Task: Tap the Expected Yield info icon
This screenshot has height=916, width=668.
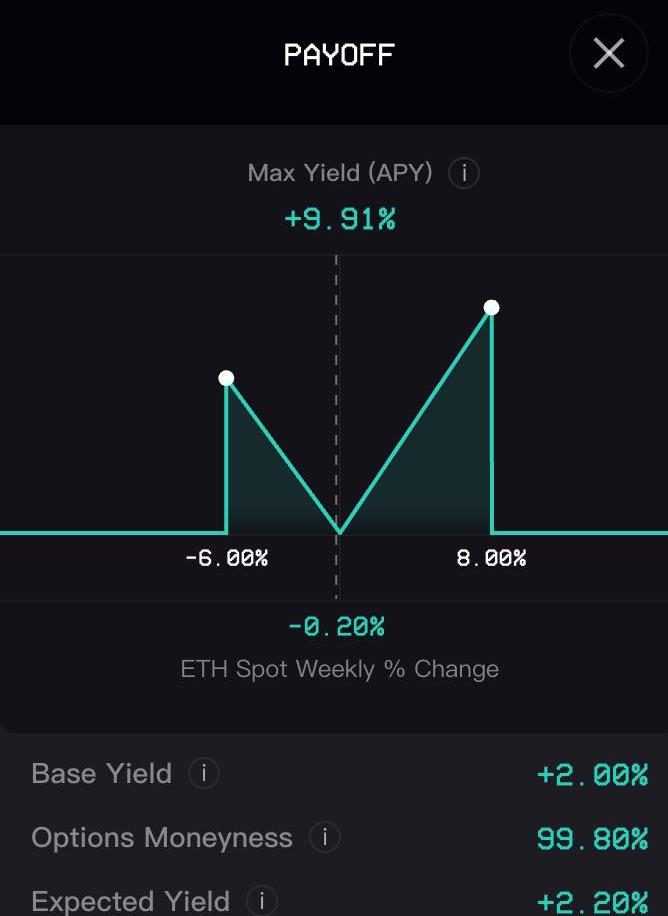Action: tap(262, 901)
